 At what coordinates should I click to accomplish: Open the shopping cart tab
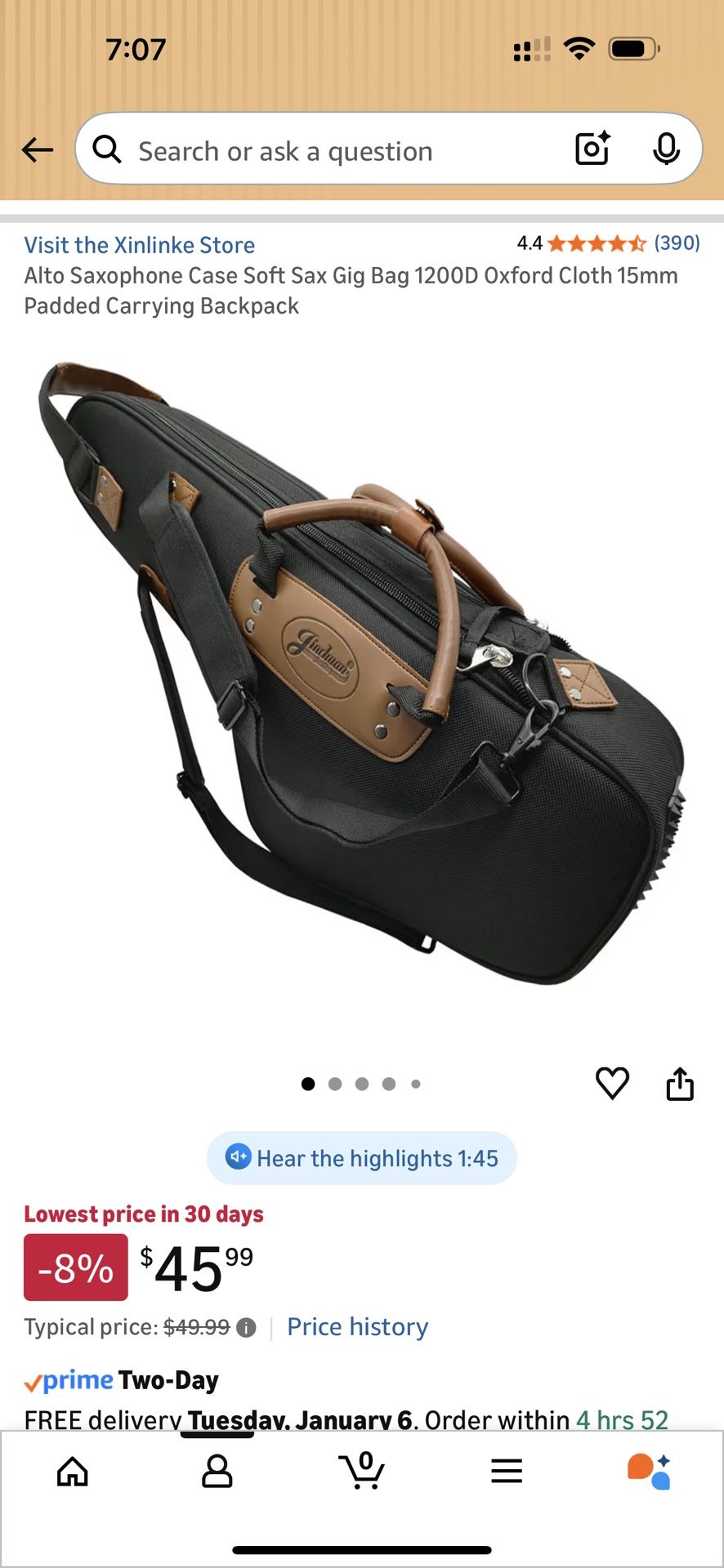tap(362, 1471)
